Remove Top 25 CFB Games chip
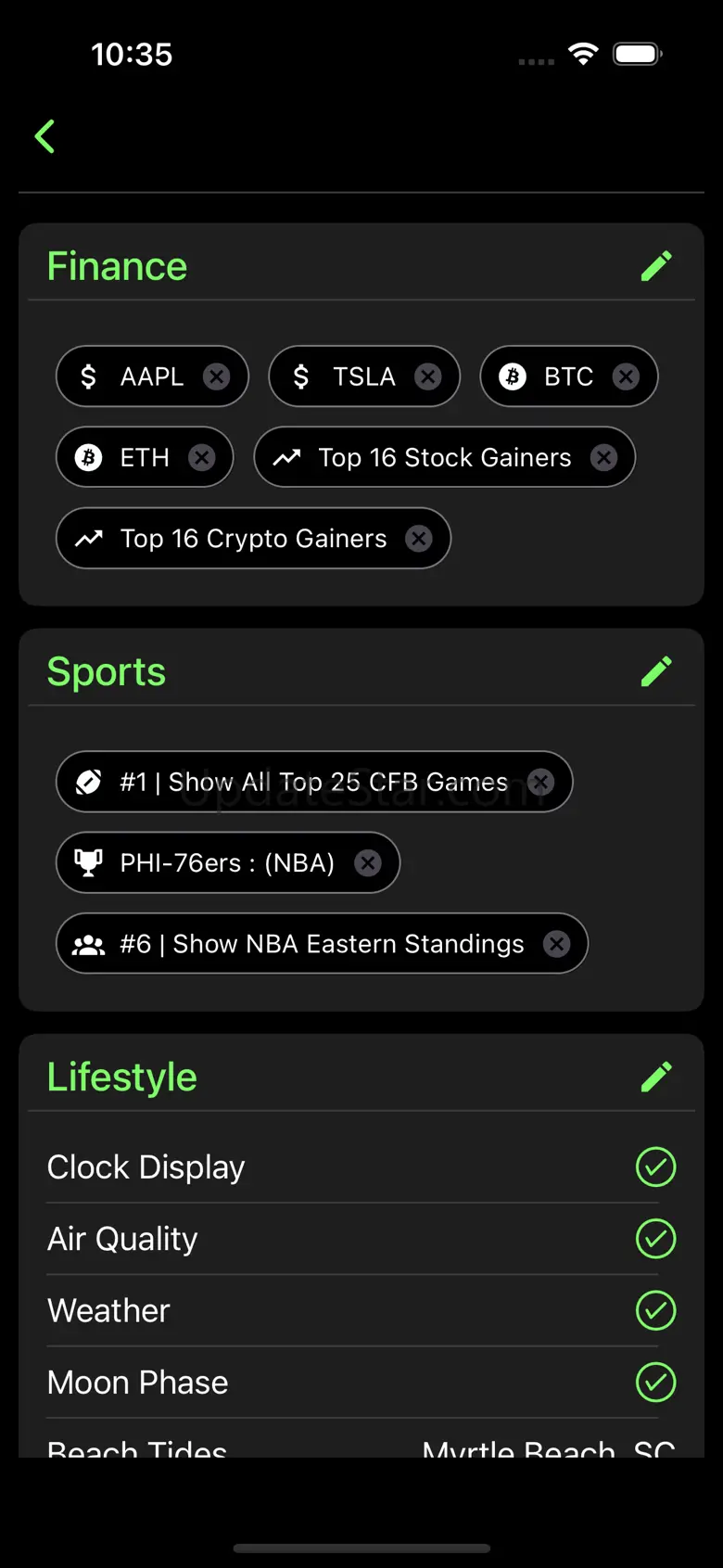723x1568 pixels. [541, 782]
